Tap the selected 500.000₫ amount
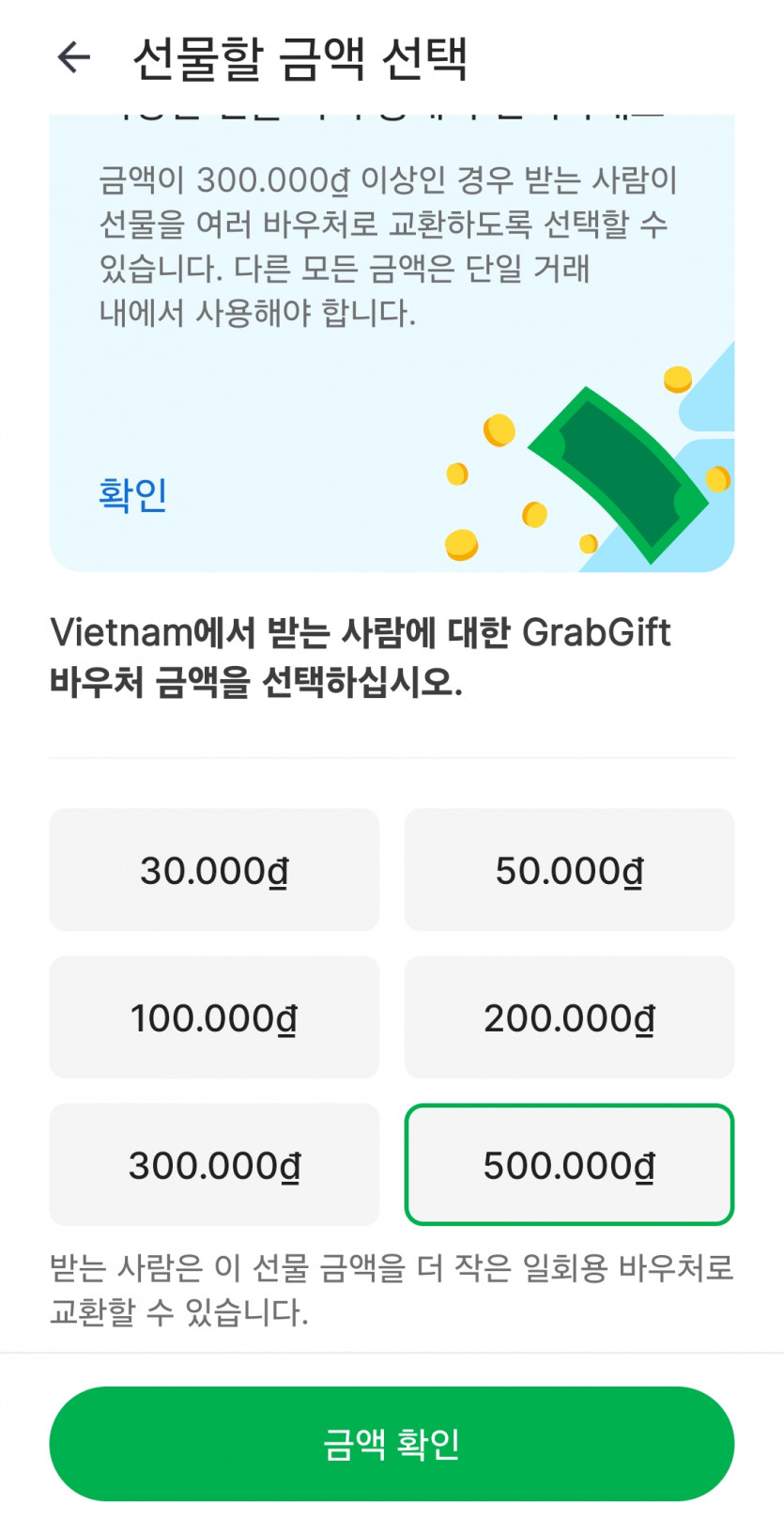784x1534 pixels. point(569,1165)
